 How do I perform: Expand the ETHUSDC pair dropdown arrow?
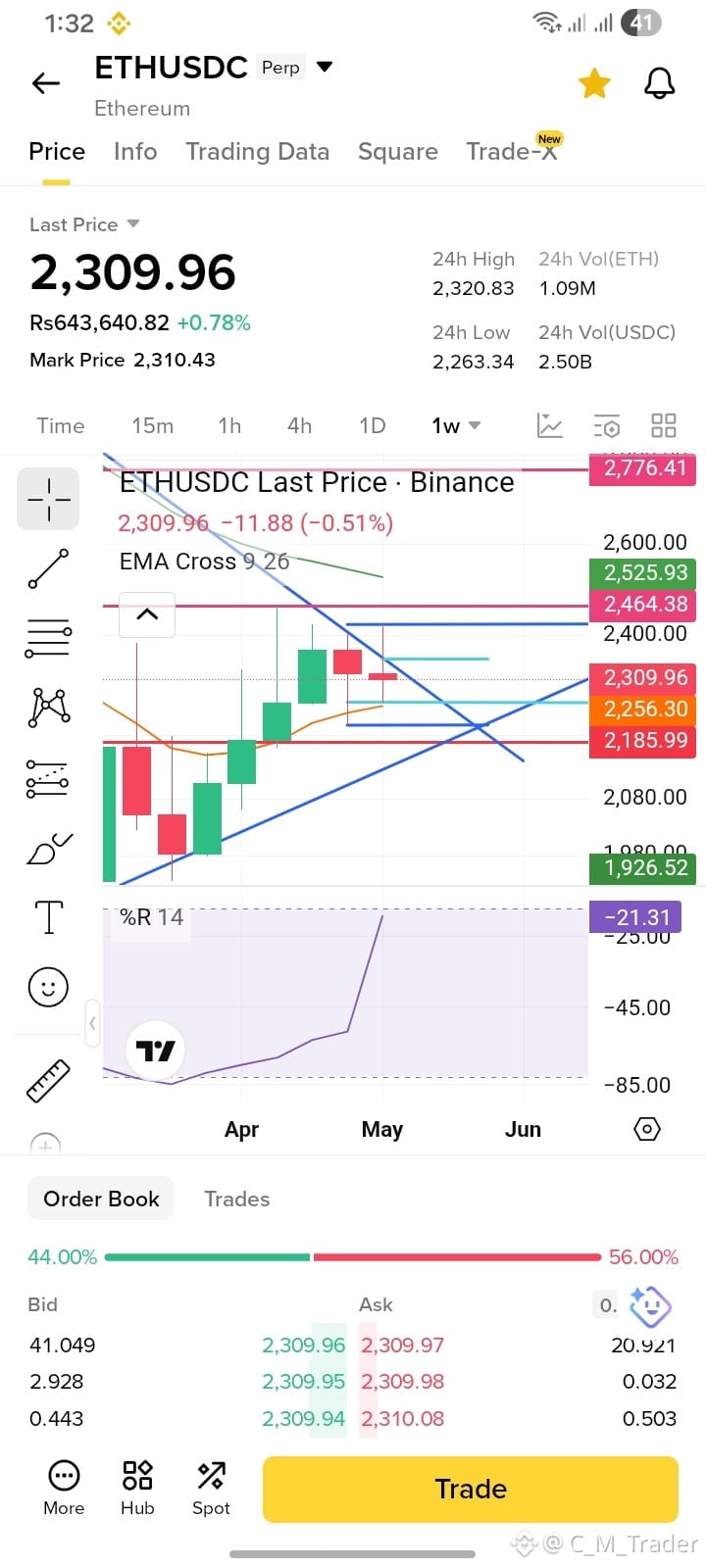tap(325, 67)
